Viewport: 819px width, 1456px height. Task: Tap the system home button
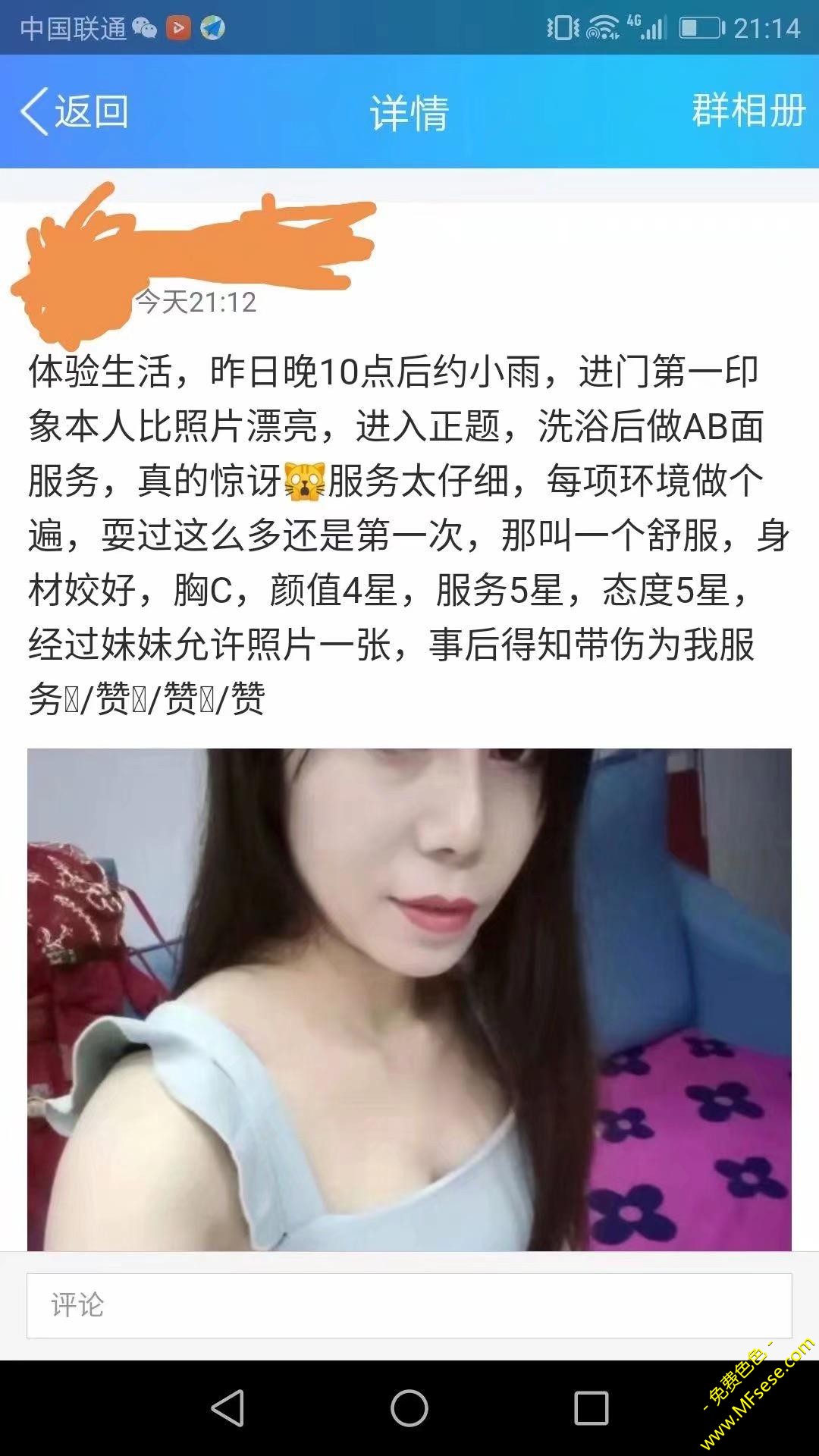(409, 1408)
